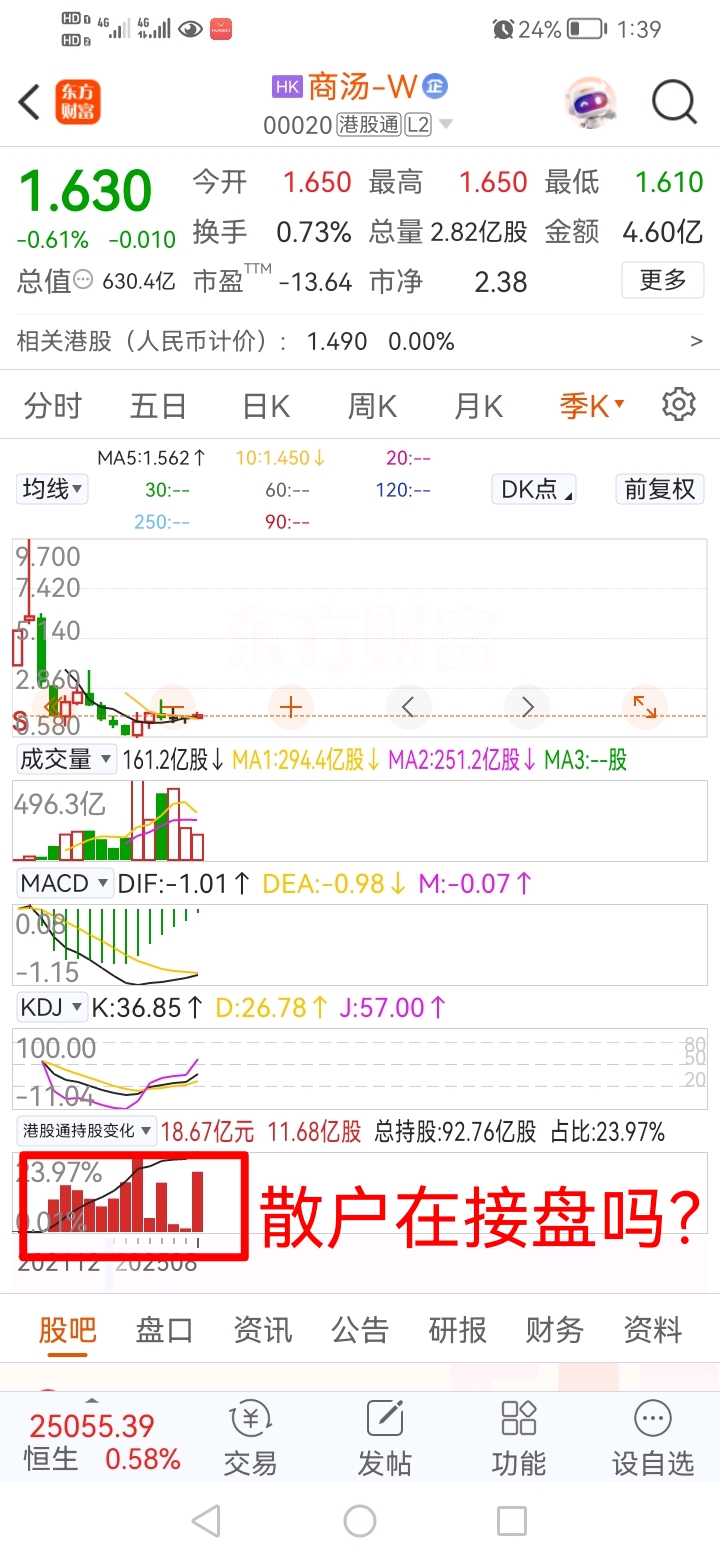This screenshot has height=1560, width=720.
Task: Switch to the 盘口 tab
Action: tap(164, 1330)
